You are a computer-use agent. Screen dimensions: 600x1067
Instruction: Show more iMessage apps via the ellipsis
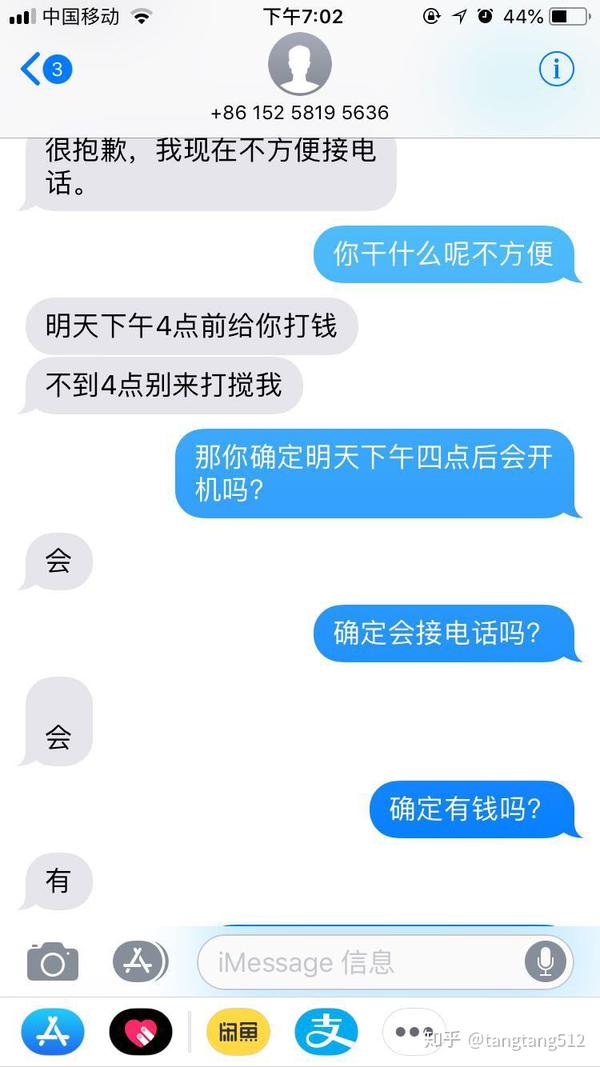(x=410, y=1032)
